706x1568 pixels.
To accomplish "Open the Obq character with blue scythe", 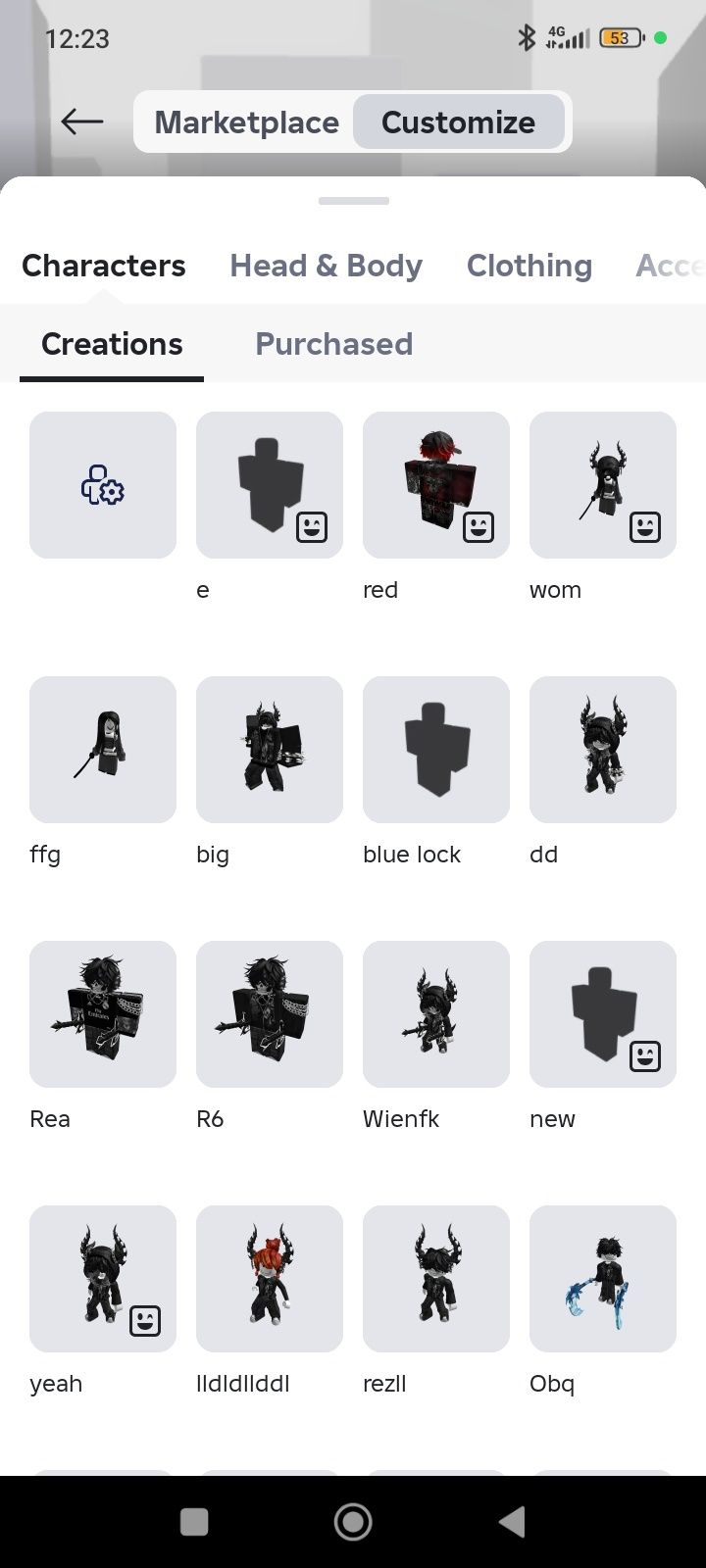I will pyautogui.click(x=603, y=1279).
